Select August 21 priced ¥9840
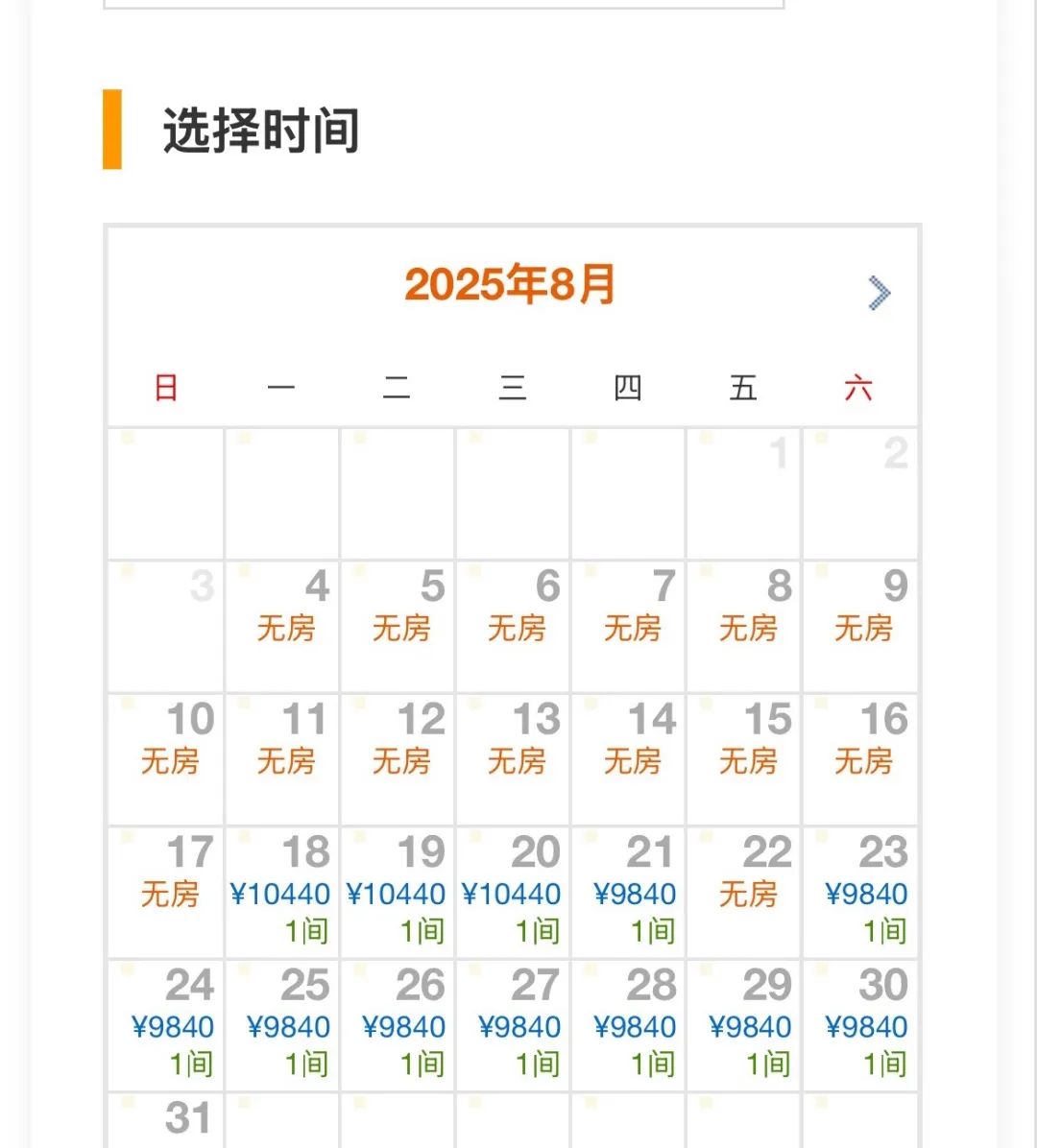Viewport: 1037px width, 1148px height. [x=628, y=892]
